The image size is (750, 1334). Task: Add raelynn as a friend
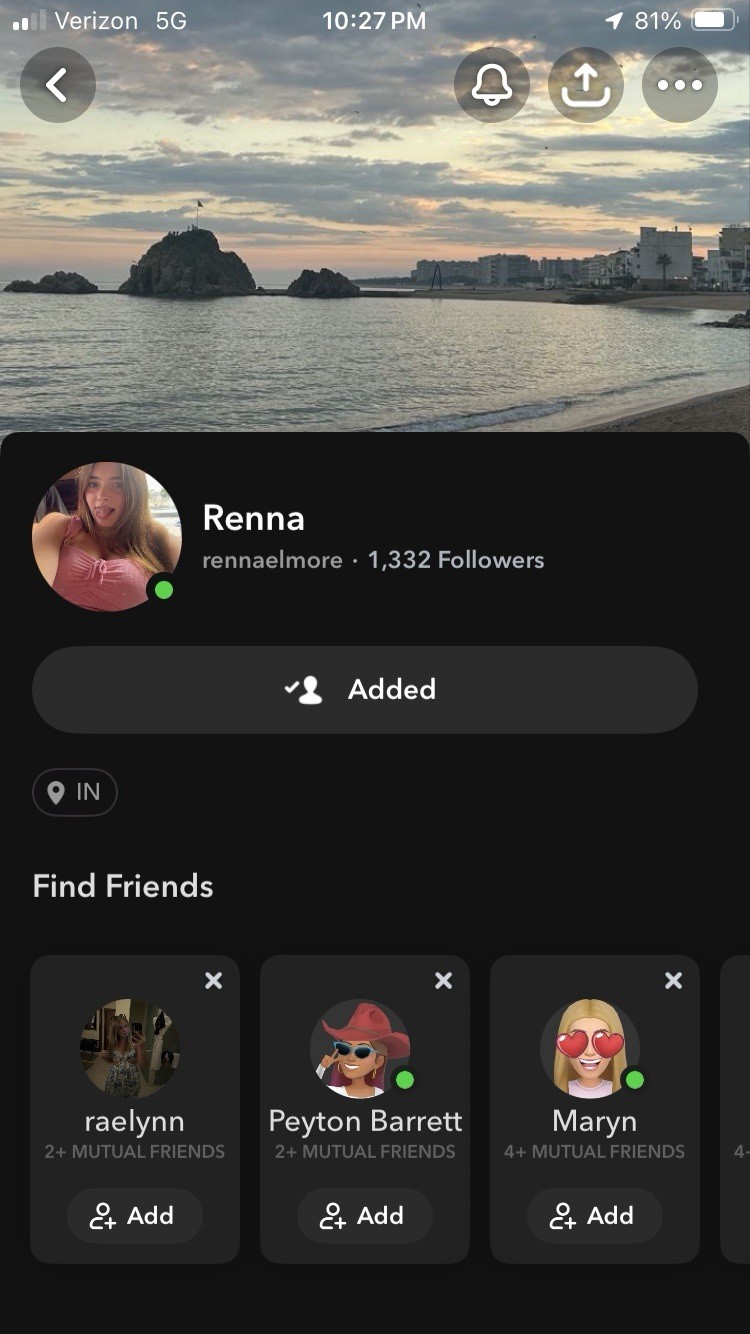pos(134,1215)
